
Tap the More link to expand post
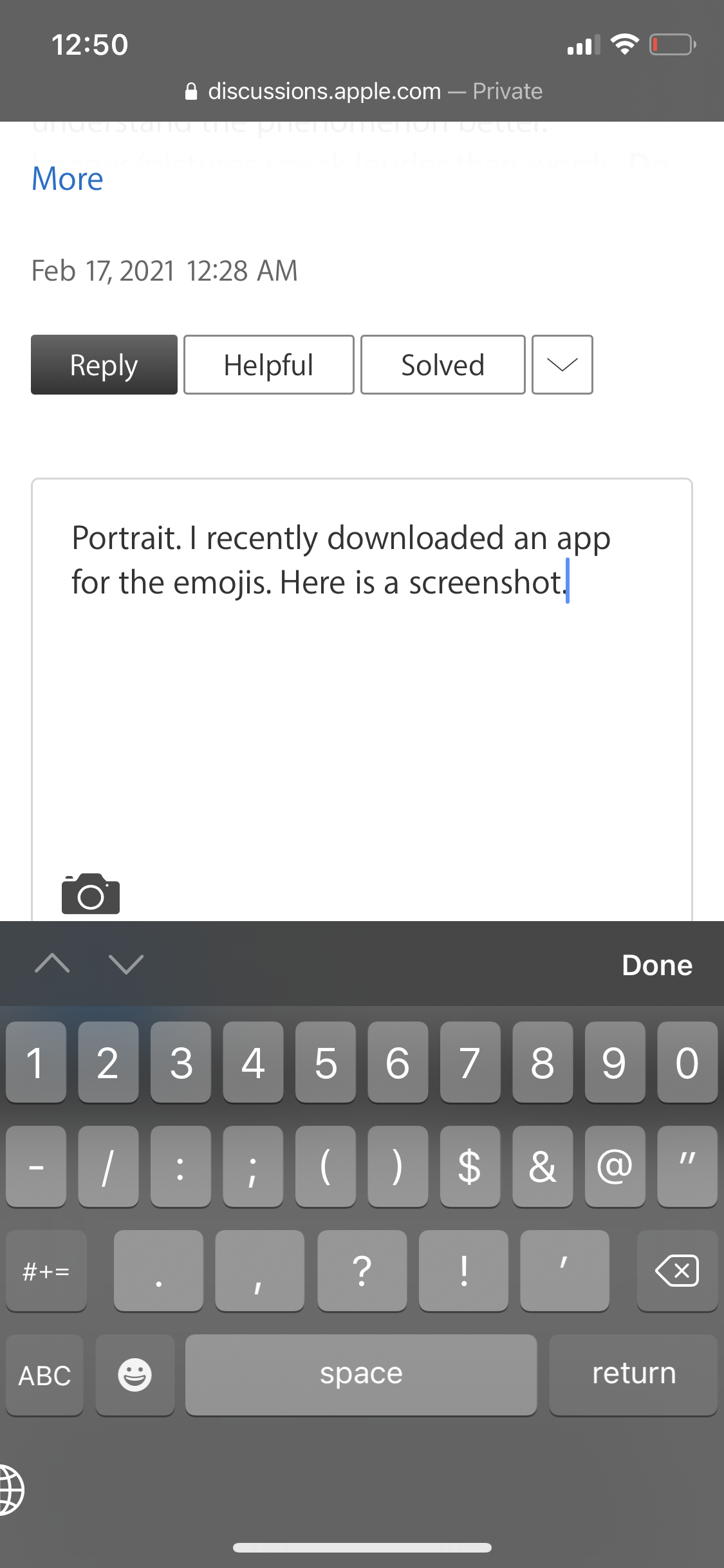click(x=68, y=179)
